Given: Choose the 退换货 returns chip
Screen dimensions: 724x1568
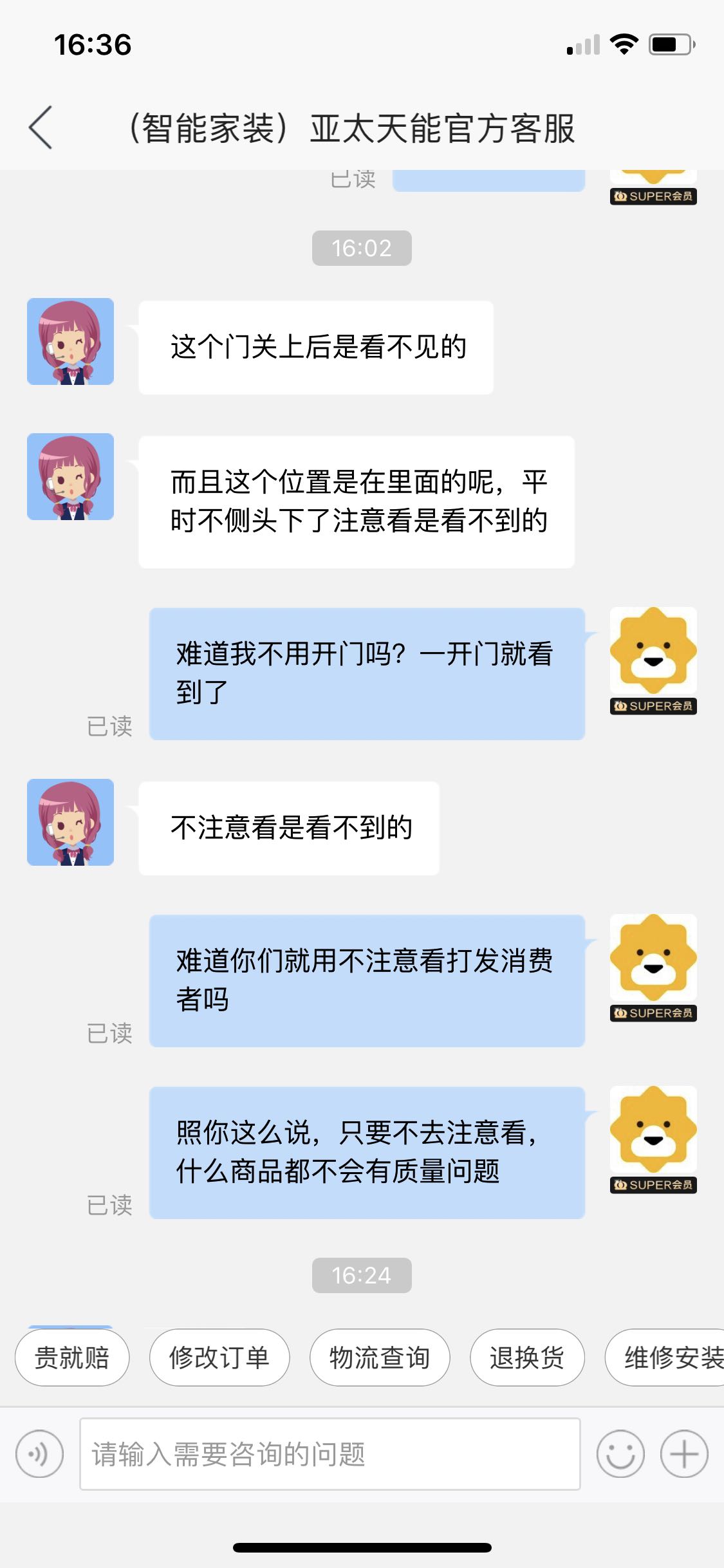Looking at the screenshot, I should [x=527, y=1358].
